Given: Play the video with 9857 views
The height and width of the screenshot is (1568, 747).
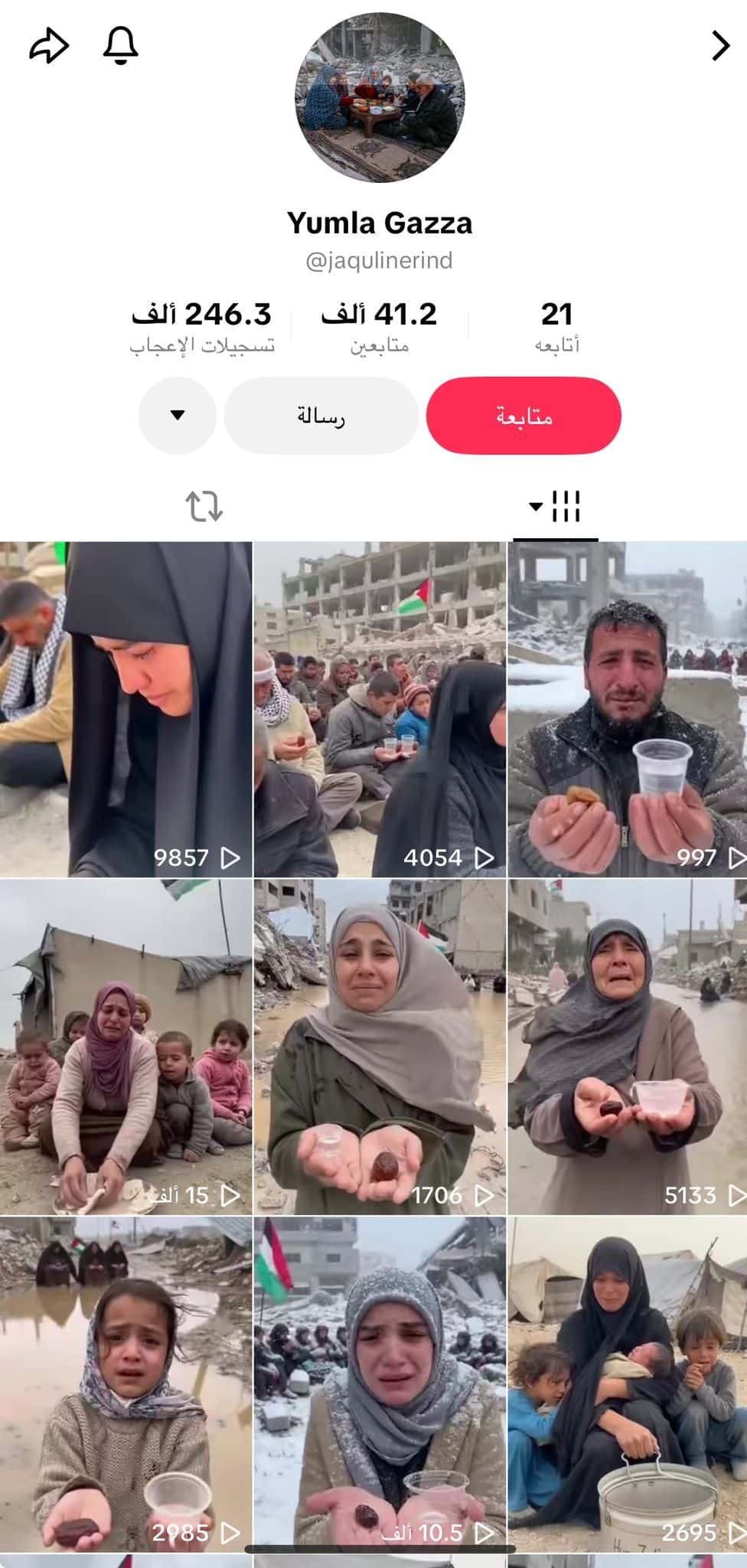Looking at the screenshot, I should tap(126, 709).
